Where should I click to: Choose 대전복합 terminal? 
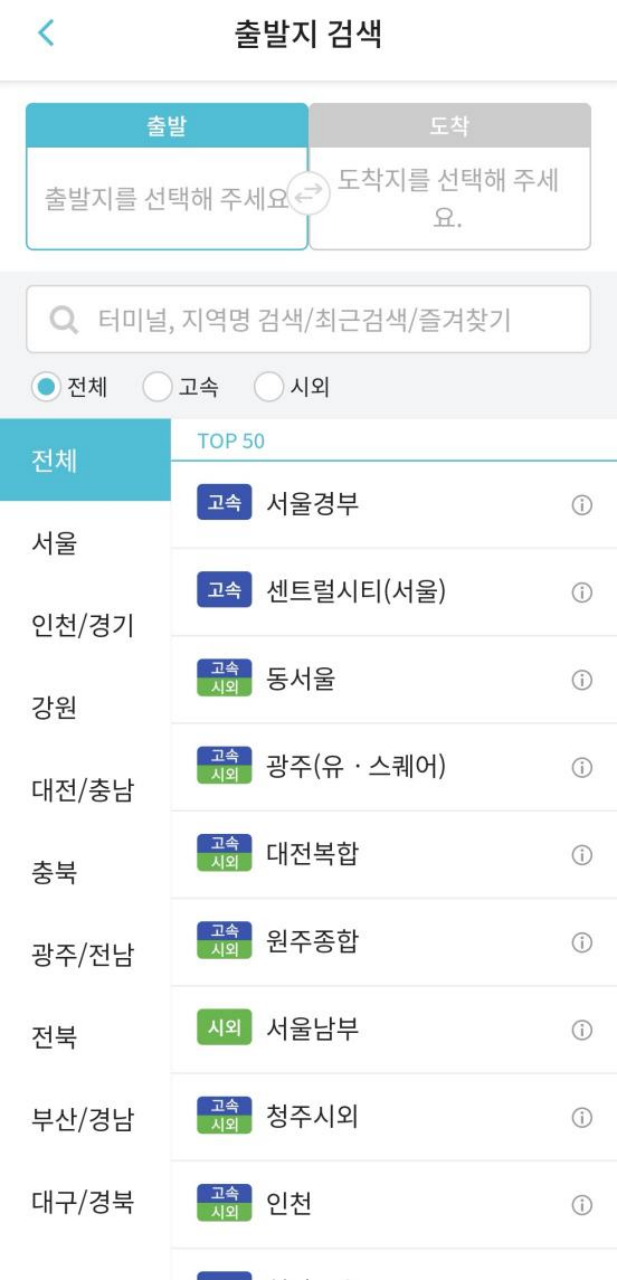394,855
